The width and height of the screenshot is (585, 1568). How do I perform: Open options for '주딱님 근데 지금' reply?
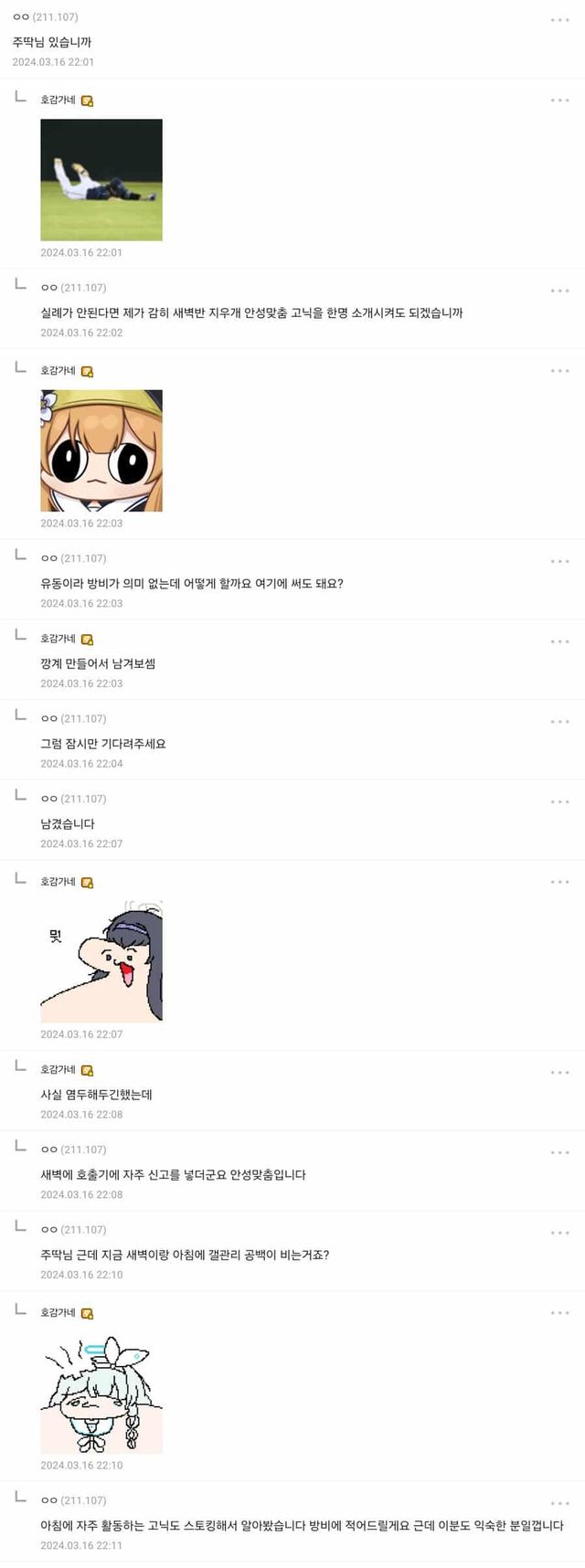pos(559,1233)
